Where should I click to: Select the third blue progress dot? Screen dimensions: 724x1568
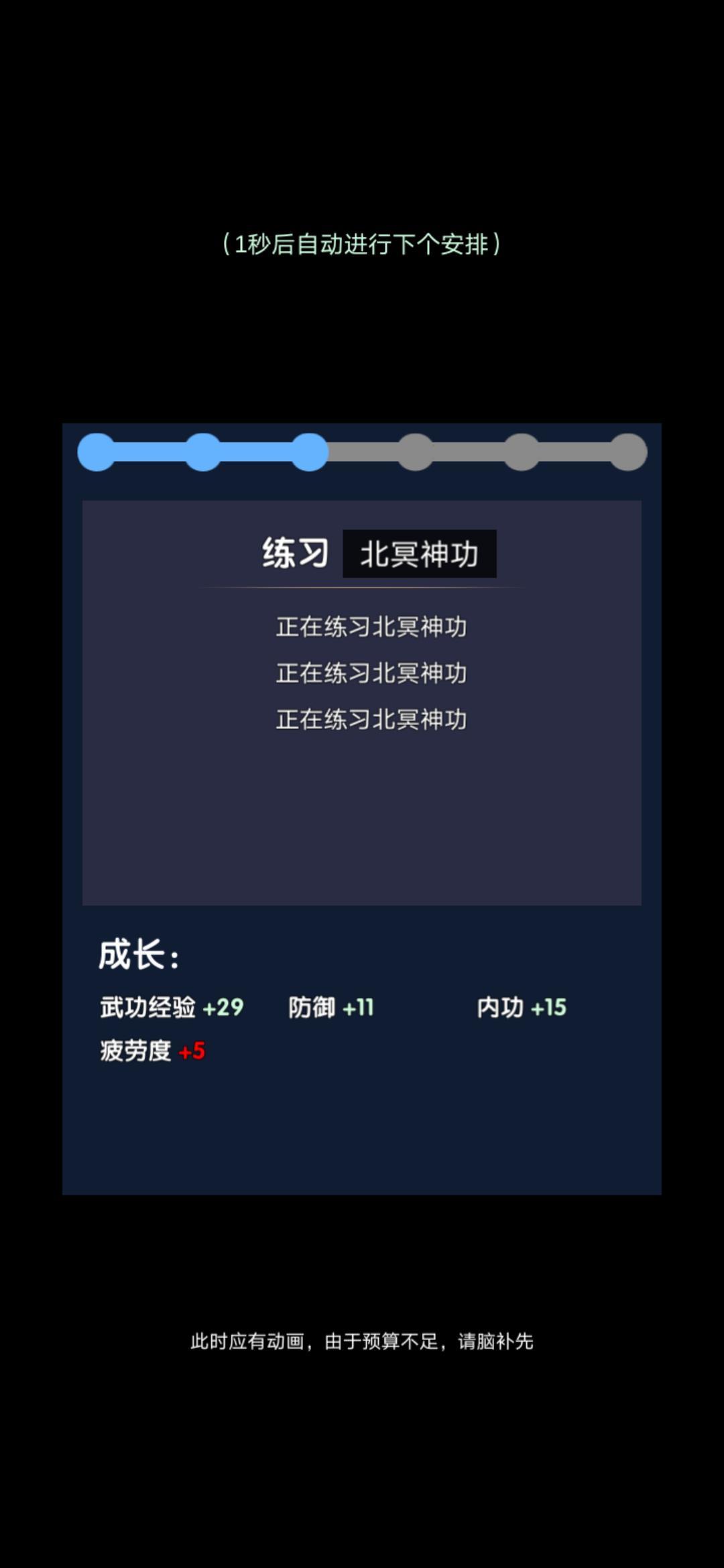pyautogui.click(x=310, y=452)
